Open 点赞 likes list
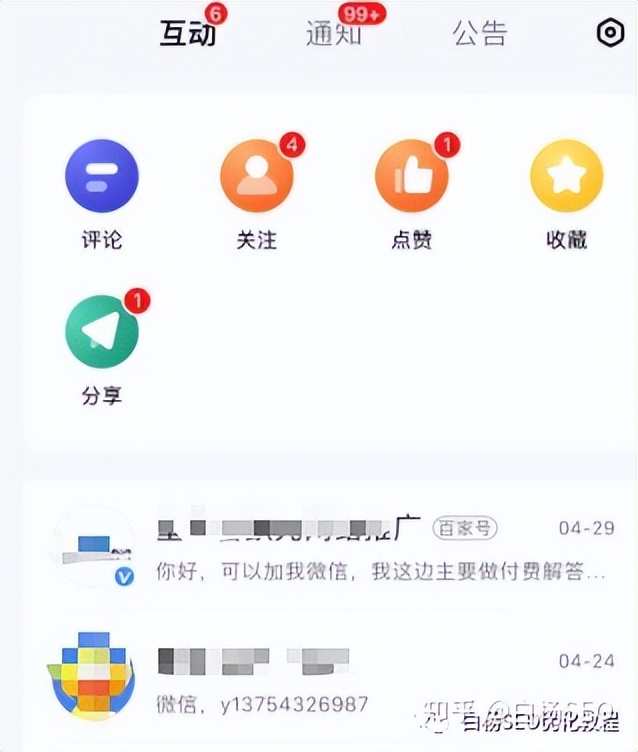The image size is (638, 752). point(411,177)
